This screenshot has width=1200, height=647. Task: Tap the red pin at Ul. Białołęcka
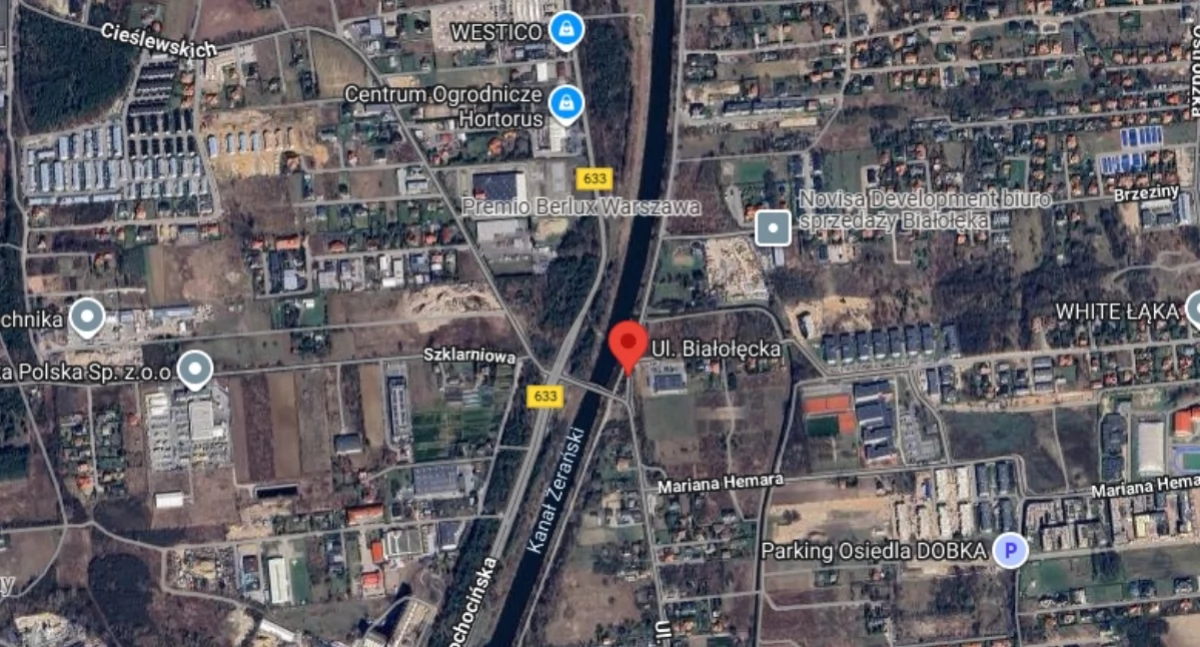pyautogui.click(x=627, y=343)
